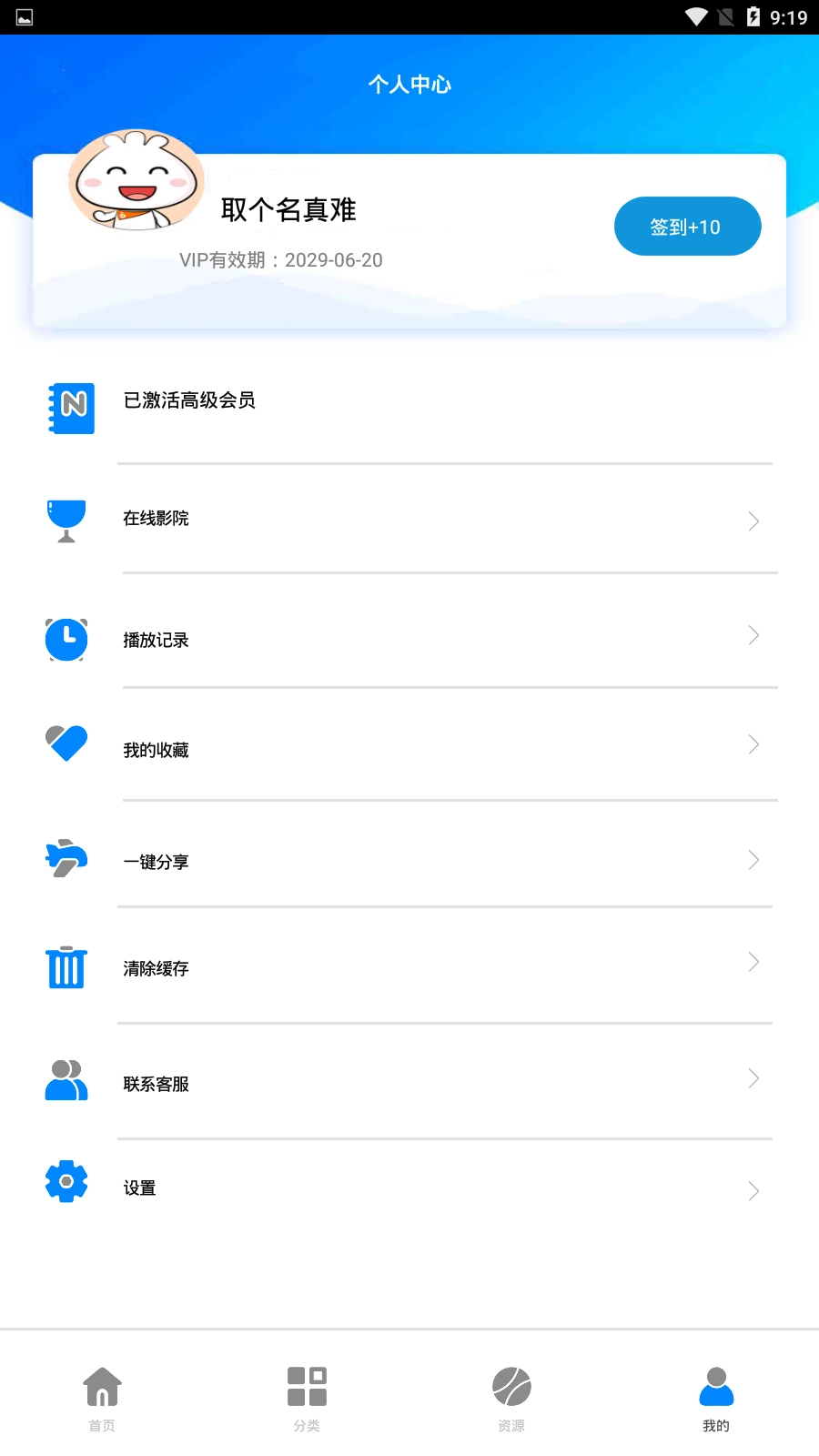The width and height of the screenshot is (819, 1456).
Task: Click the username 取个名真难
Action: coord(289,209)
